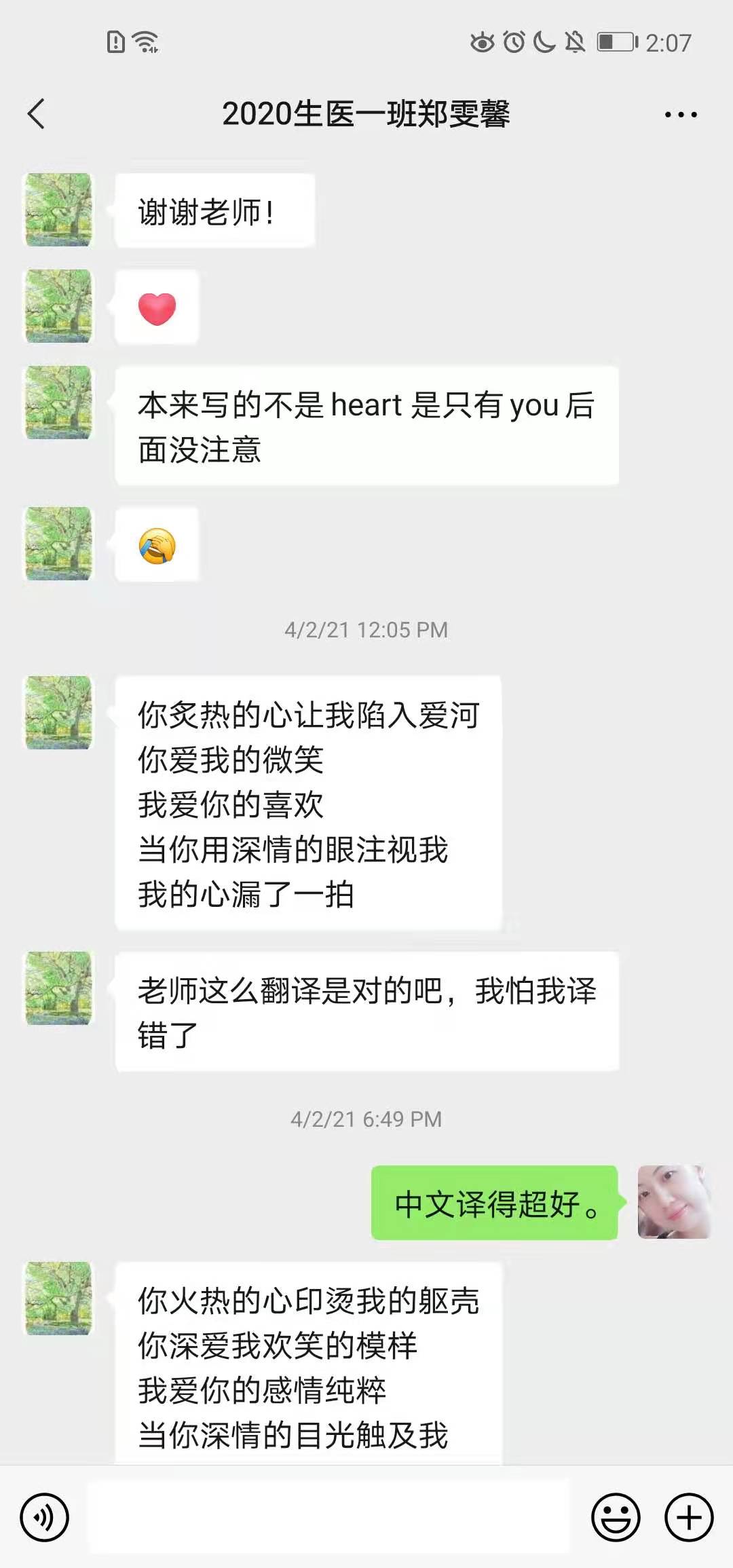Open my own profile avatar

pyautogui.click(x=673, y=1202)
